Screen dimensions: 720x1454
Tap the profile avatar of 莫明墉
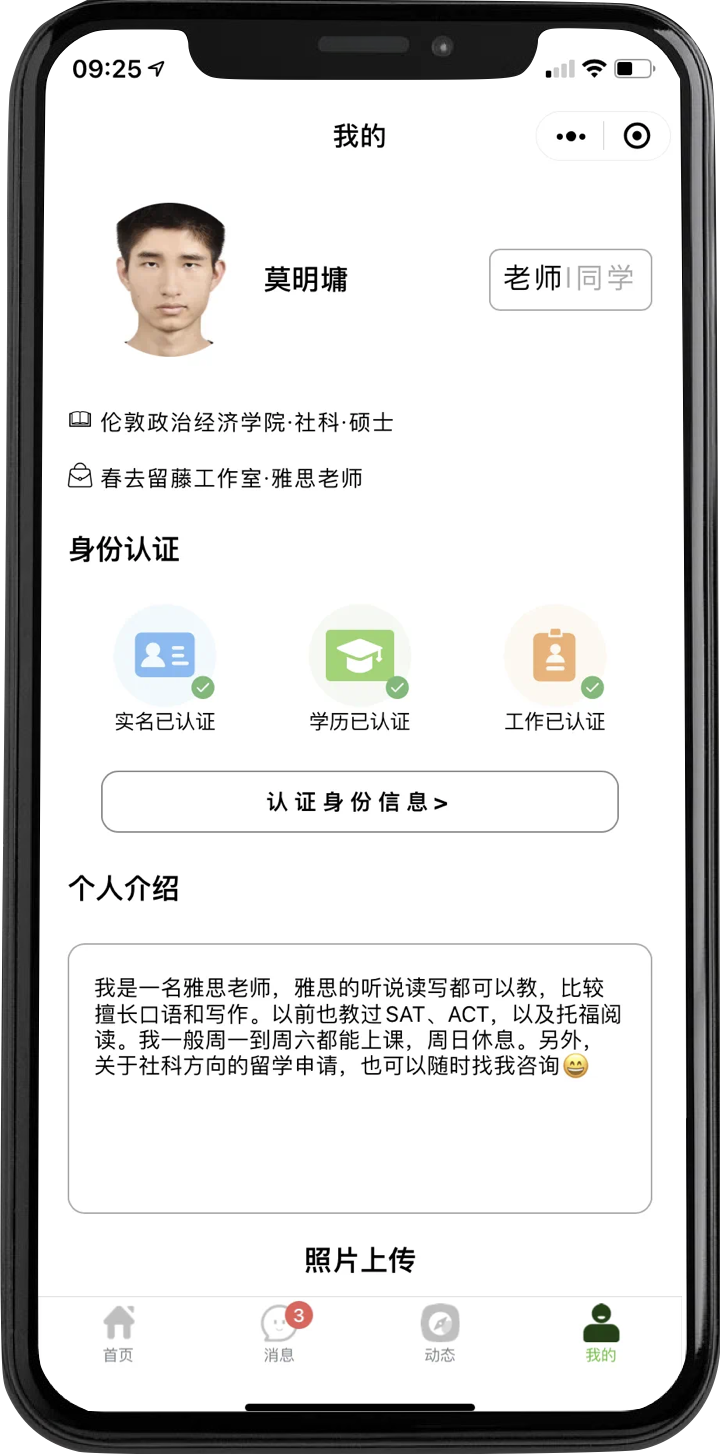170,280
